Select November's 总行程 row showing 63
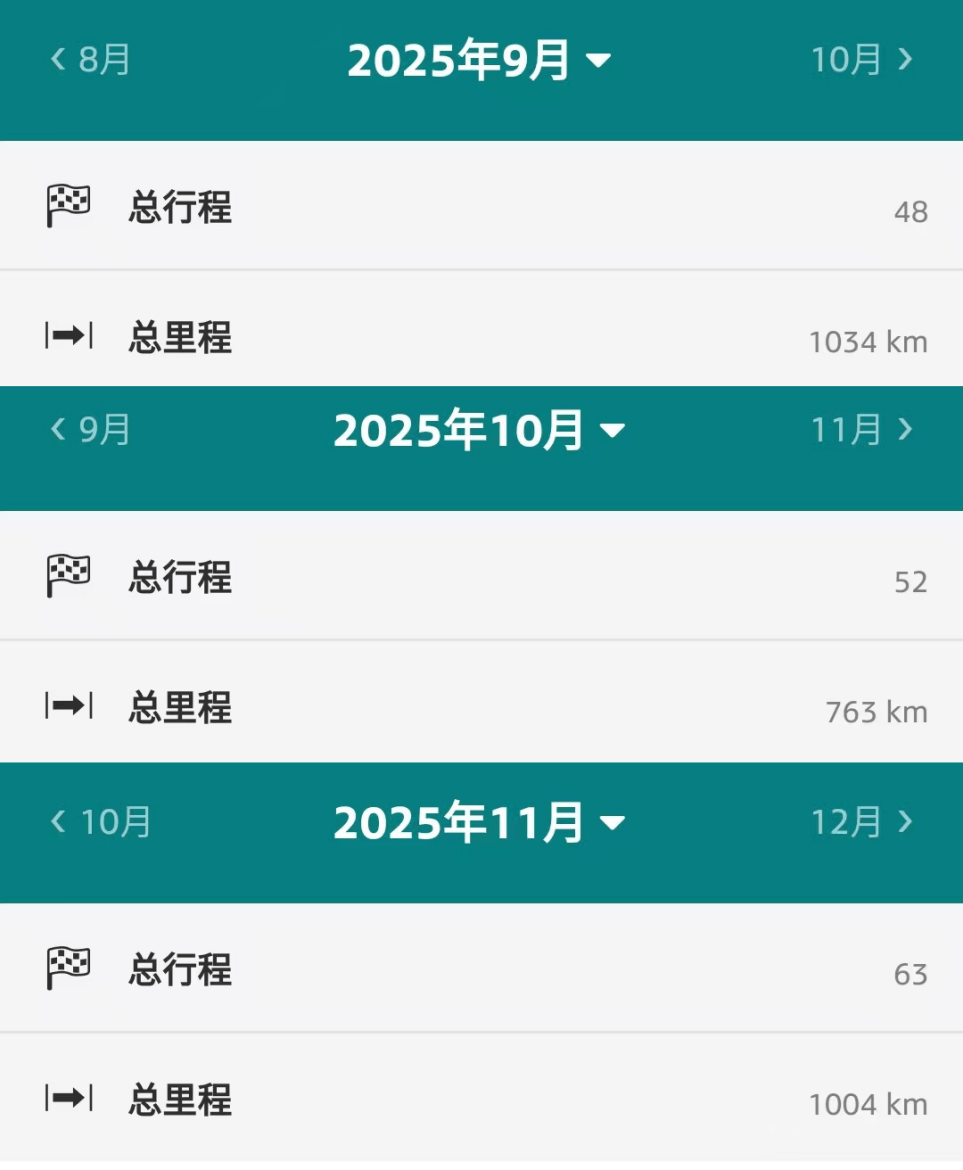This screenshot has height=1170, width=963. point(480,968)
